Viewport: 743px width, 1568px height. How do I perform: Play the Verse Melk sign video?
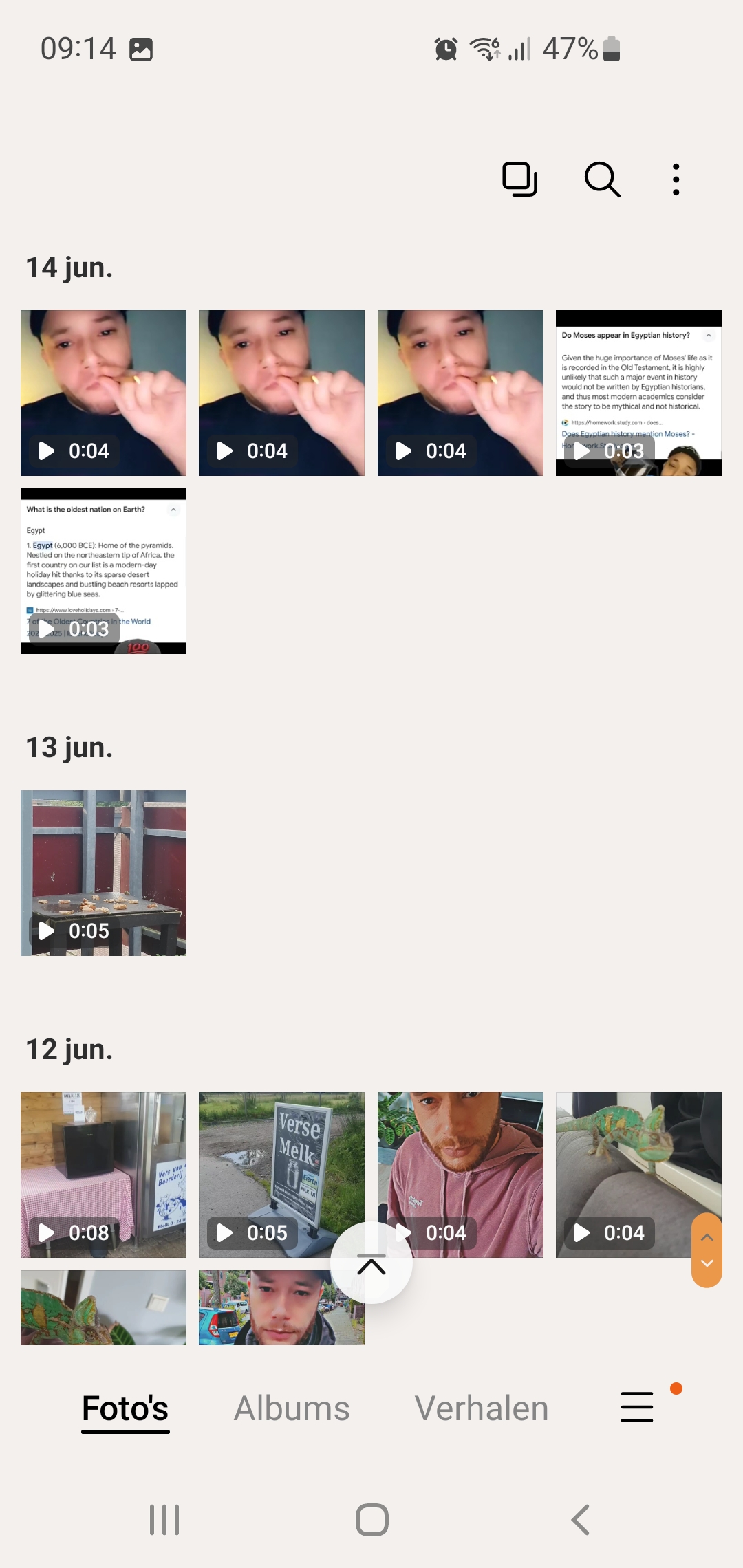click(281, 1175)
